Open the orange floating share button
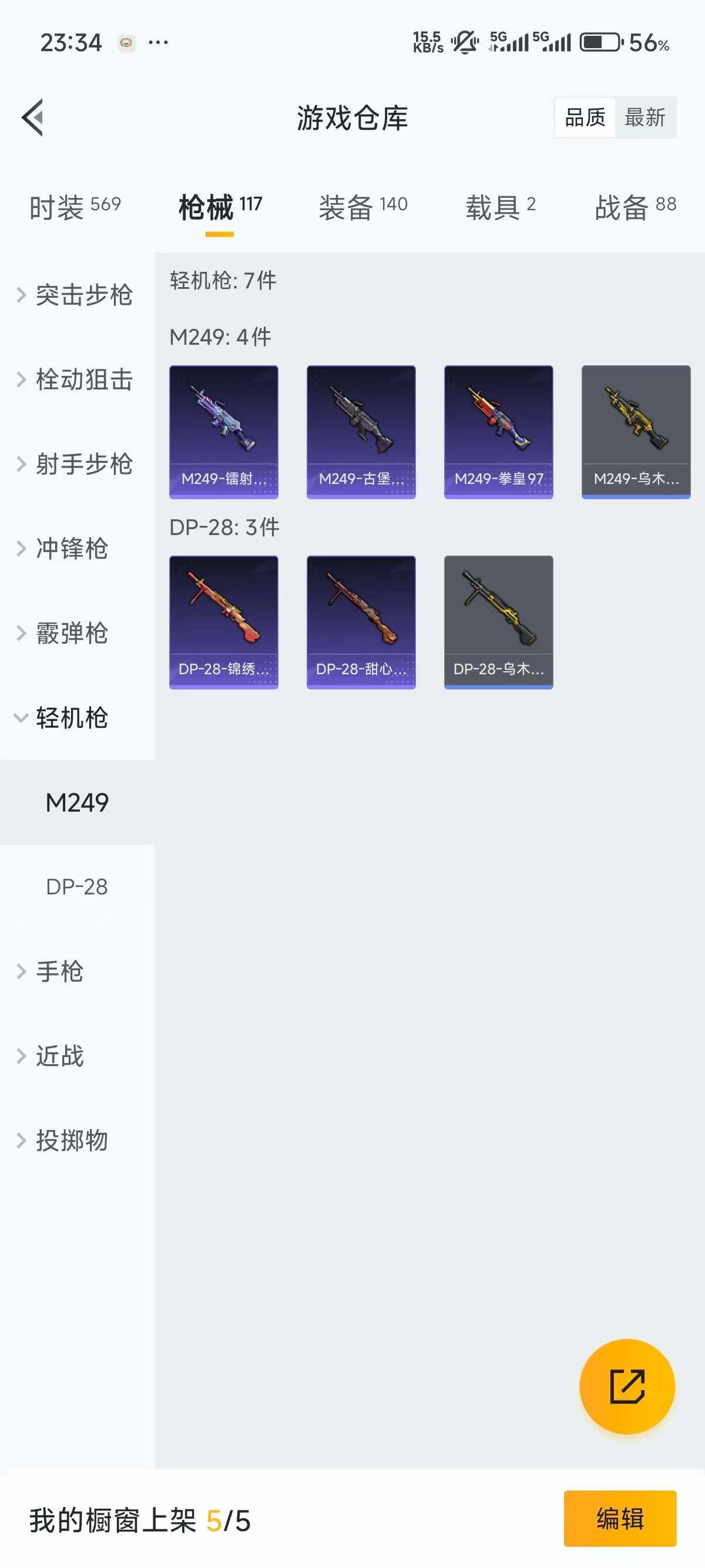This screenshot has width=705, height=1568. [x=627, y=1385]
